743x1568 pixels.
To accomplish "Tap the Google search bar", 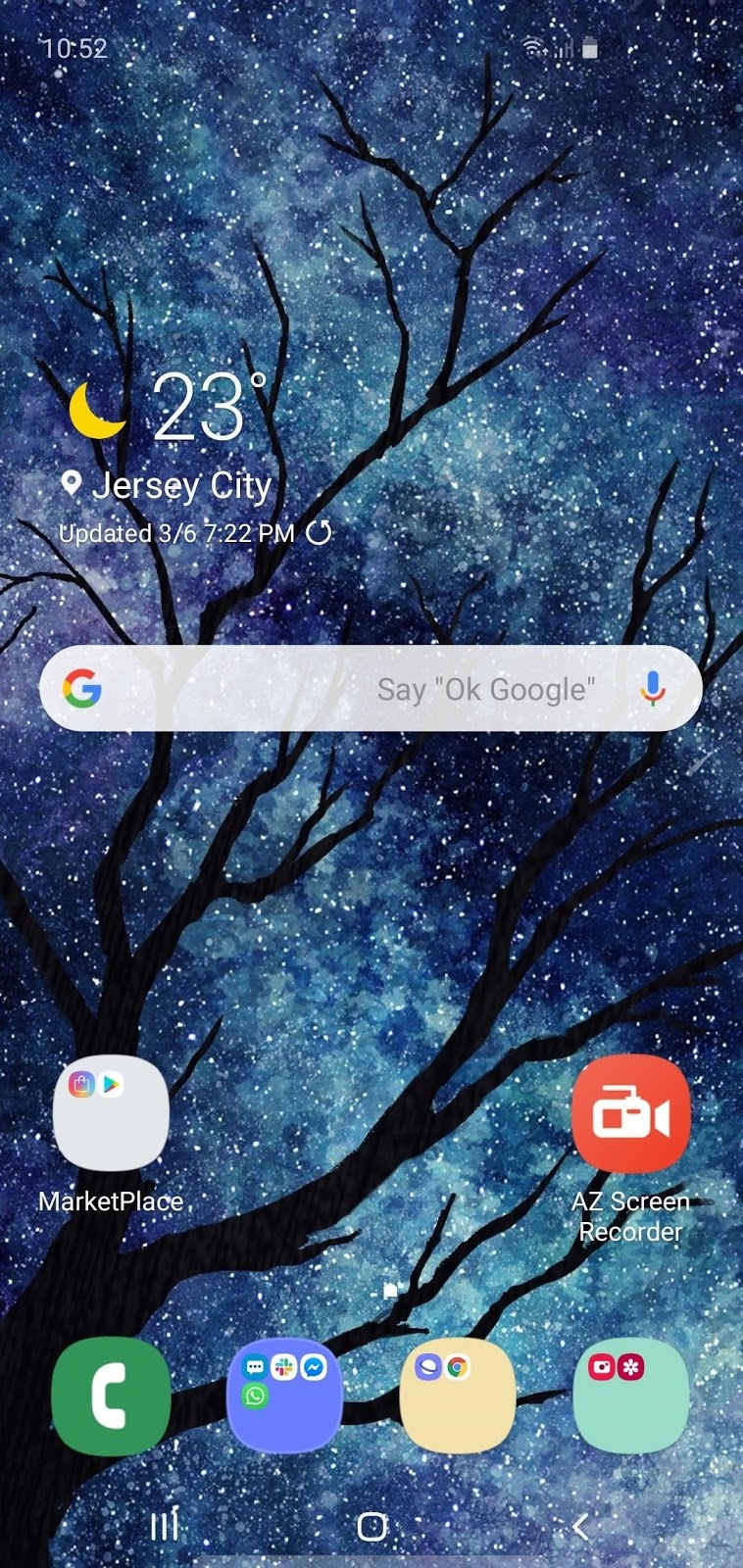I will click(353, 689).
